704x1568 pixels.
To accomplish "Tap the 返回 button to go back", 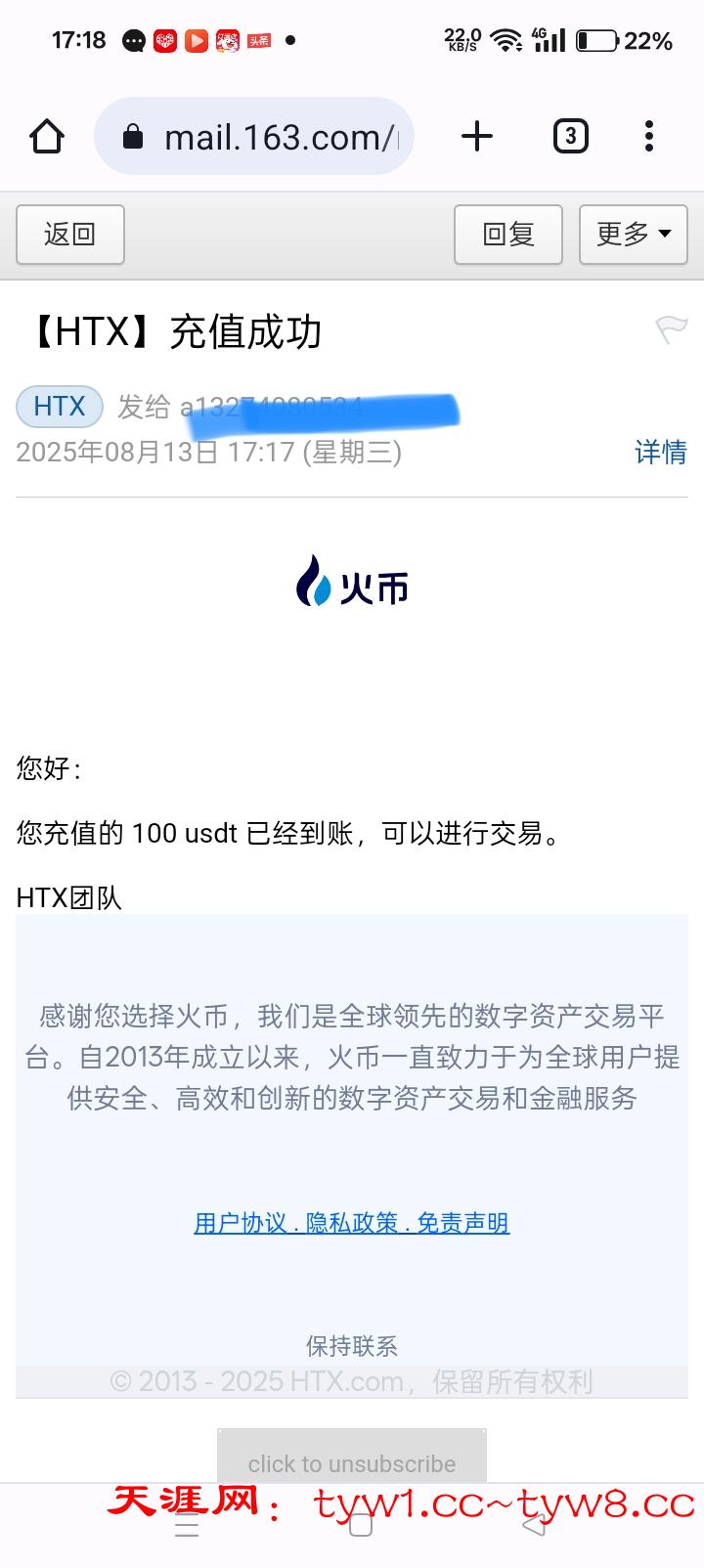I will pos(70,235).
